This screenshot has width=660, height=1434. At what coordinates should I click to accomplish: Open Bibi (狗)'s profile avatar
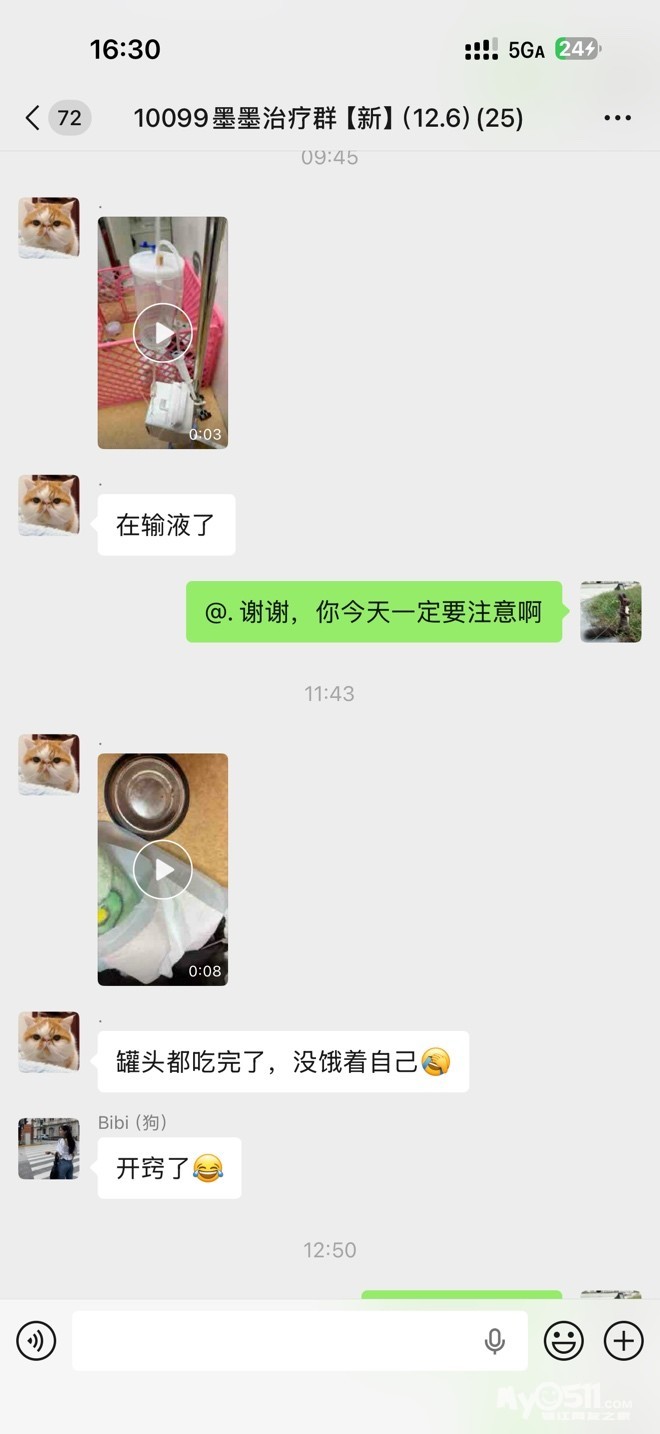point(49,1149)
